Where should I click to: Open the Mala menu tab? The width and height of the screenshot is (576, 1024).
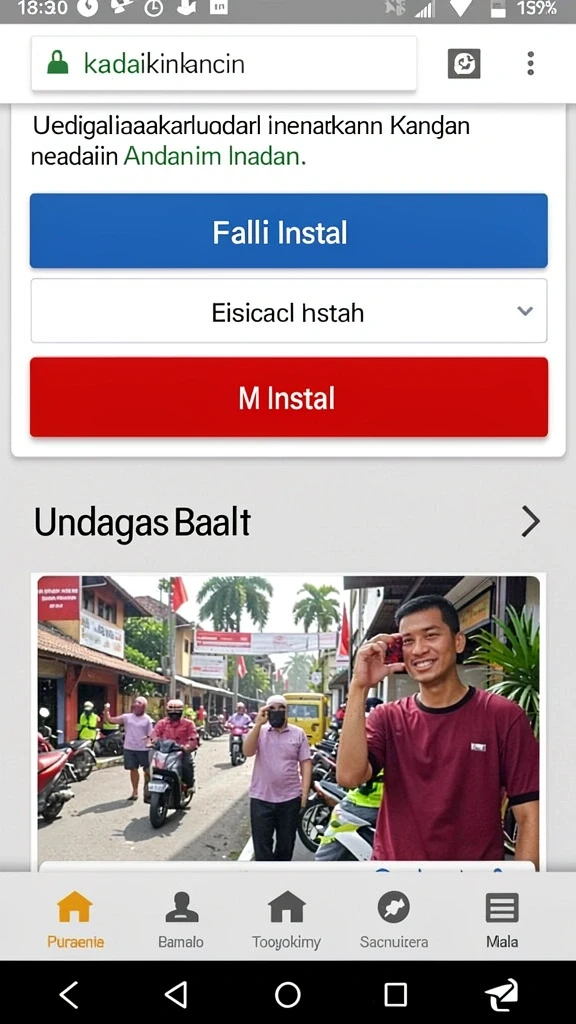(502, 920)
